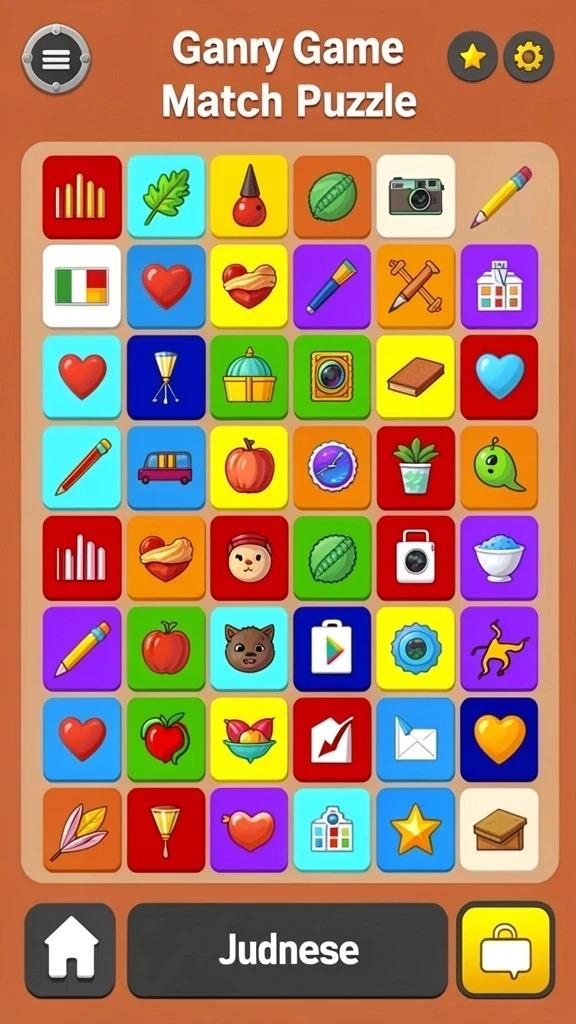Go to the home screen button
This screenshot has width=576, height=1024.
coord(71,950)
